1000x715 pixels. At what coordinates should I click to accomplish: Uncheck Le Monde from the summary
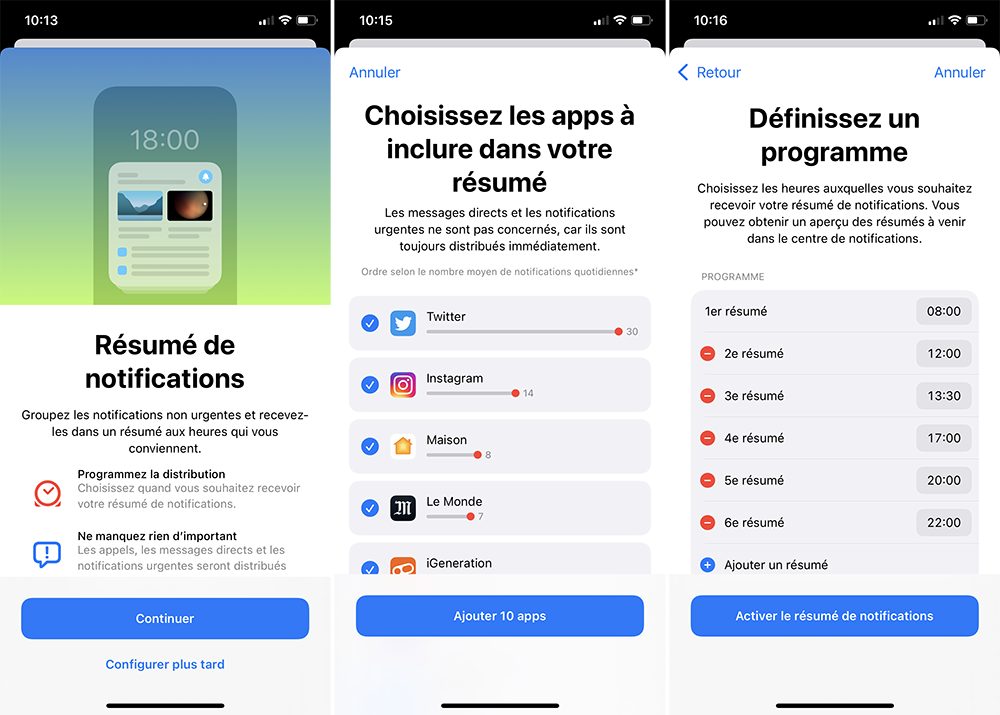tap(370, 508)
